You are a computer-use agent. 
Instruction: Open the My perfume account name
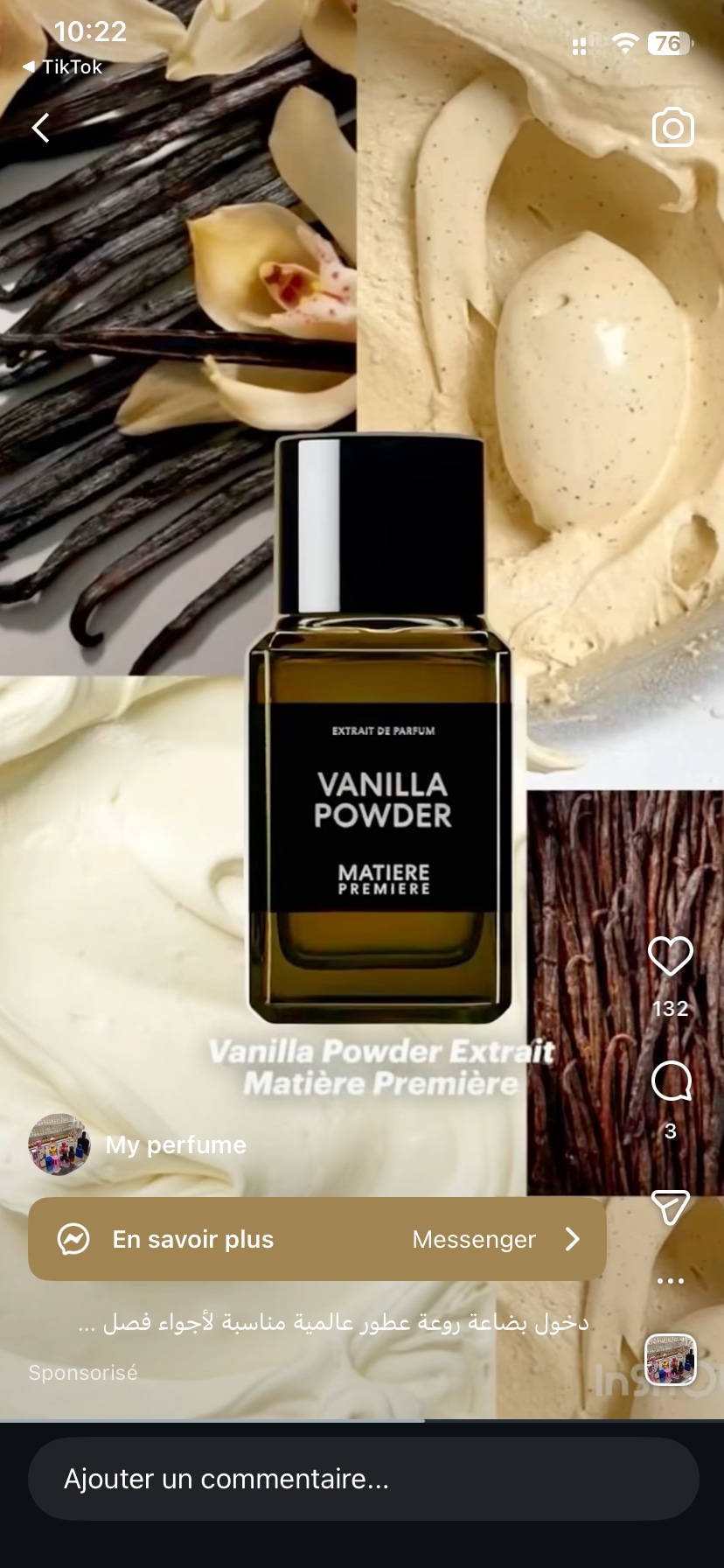click(x=176, y=1144)
